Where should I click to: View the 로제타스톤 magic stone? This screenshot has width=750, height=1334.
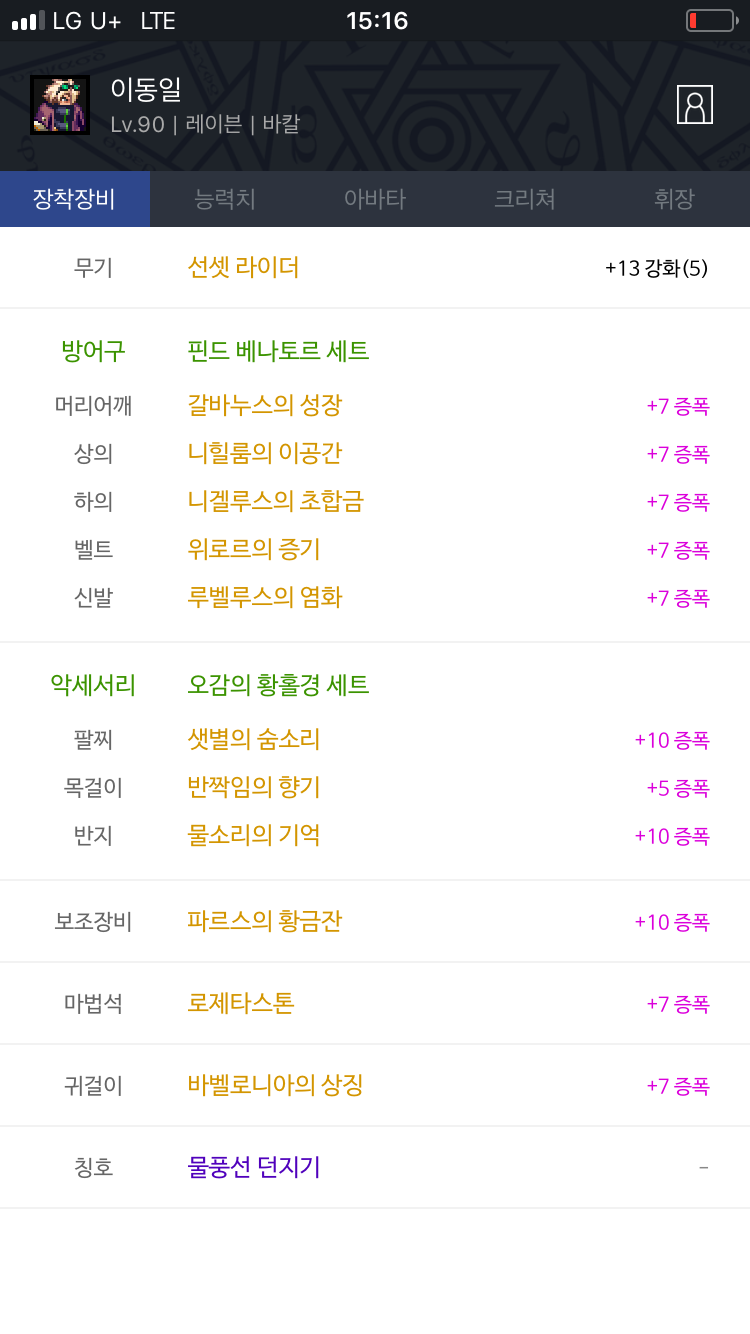point(241,1003)
